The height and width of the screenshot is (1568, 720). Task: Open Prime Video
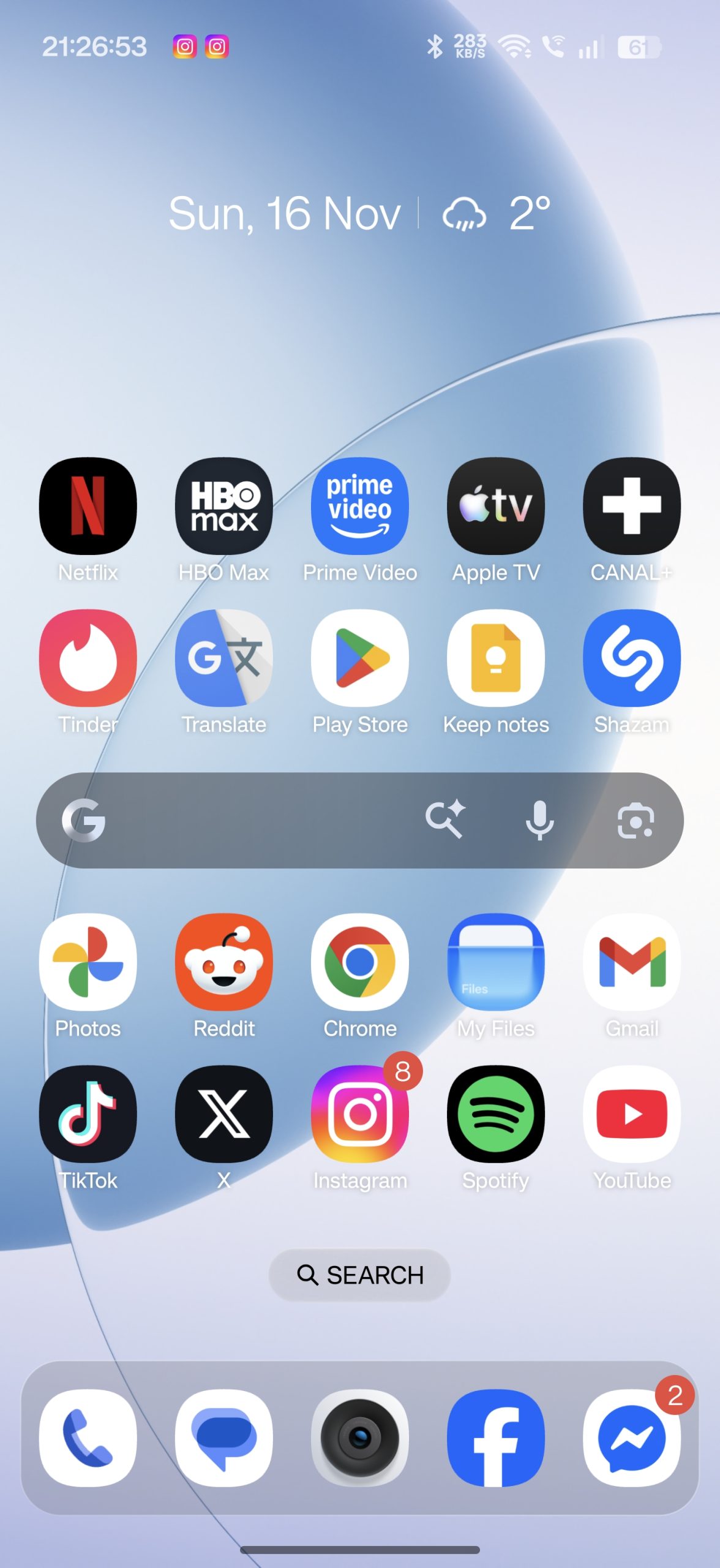360,506
